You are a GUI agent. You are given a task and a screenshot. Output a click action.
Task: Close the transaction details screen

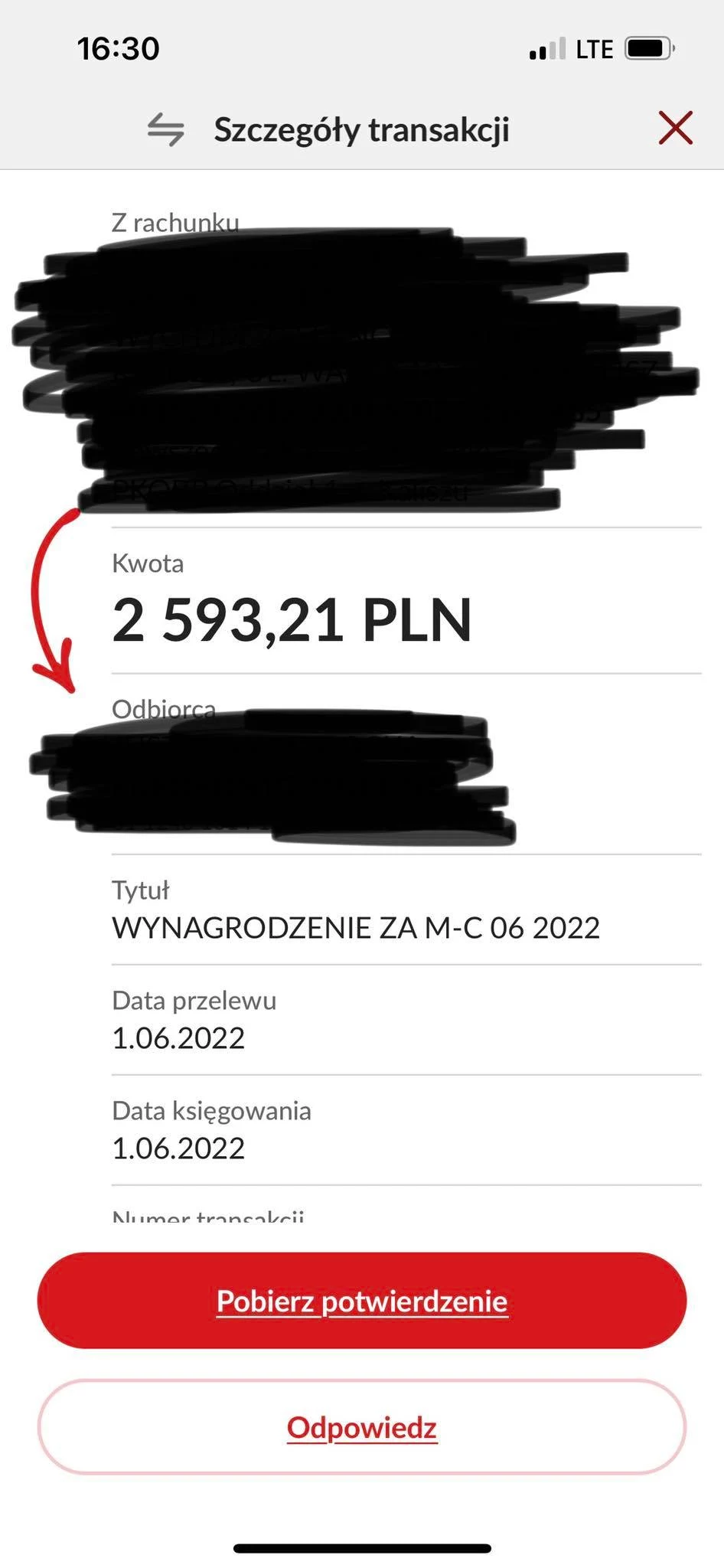[x=676, y=128]
